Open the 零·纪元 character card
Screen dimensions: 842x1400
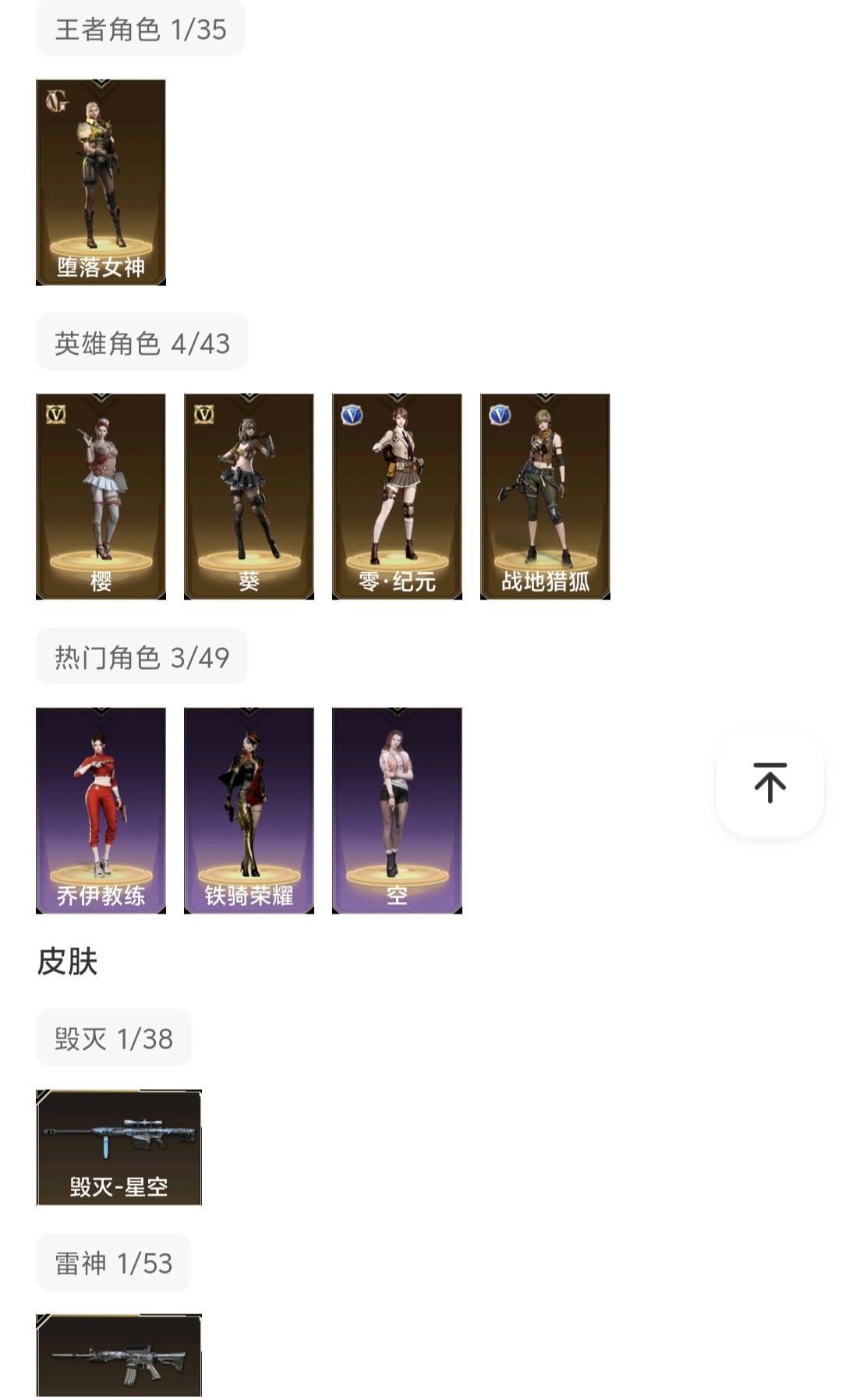pyautogui.click(x=397, y=497)
